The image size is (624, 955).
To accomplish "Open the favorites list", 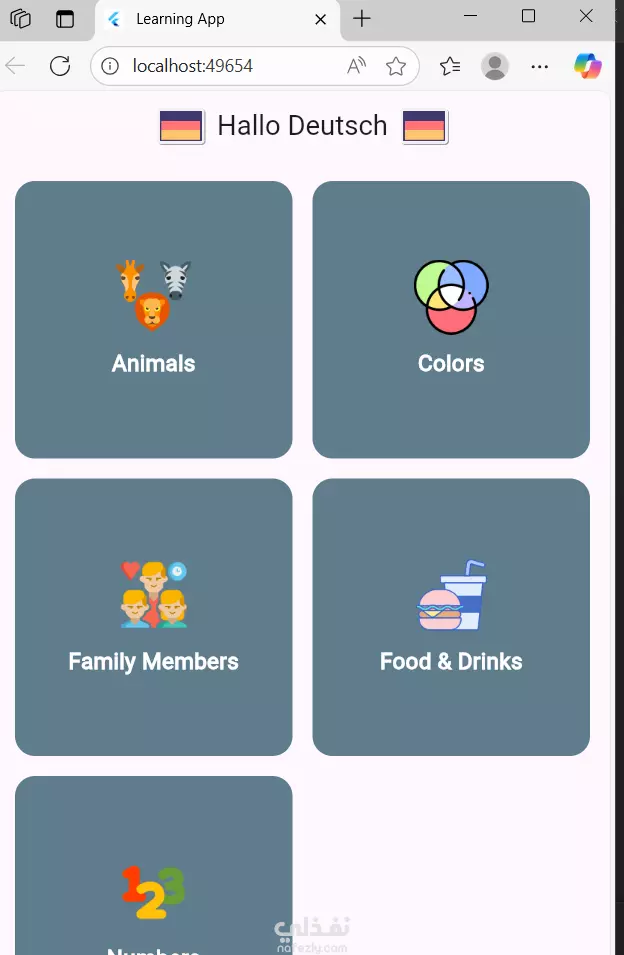I will click(450, 66).
